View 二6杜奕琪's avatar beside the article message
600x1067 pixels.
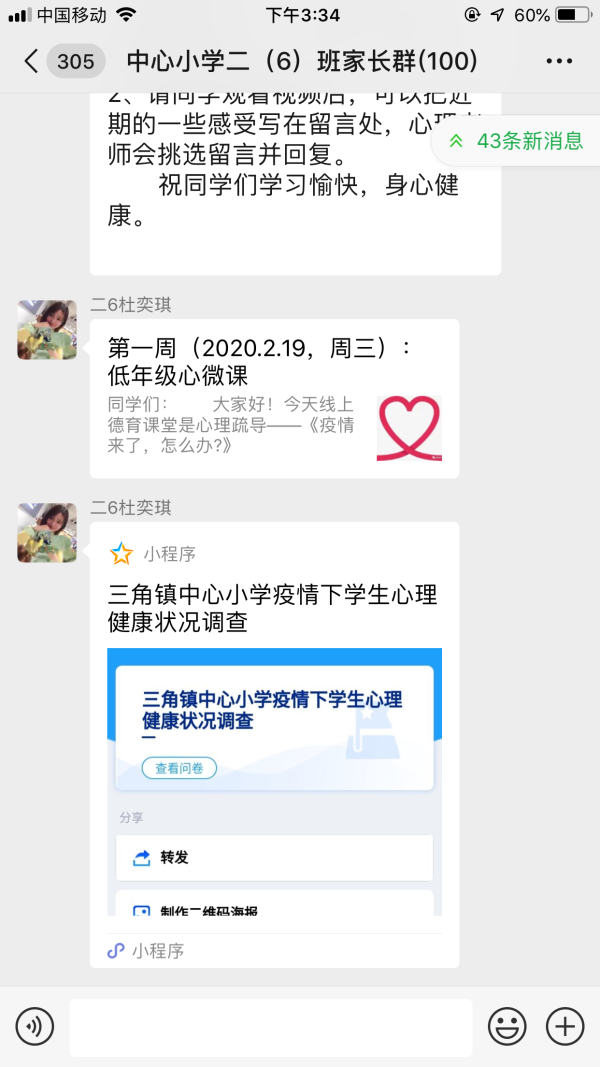(x=47, y=330)
